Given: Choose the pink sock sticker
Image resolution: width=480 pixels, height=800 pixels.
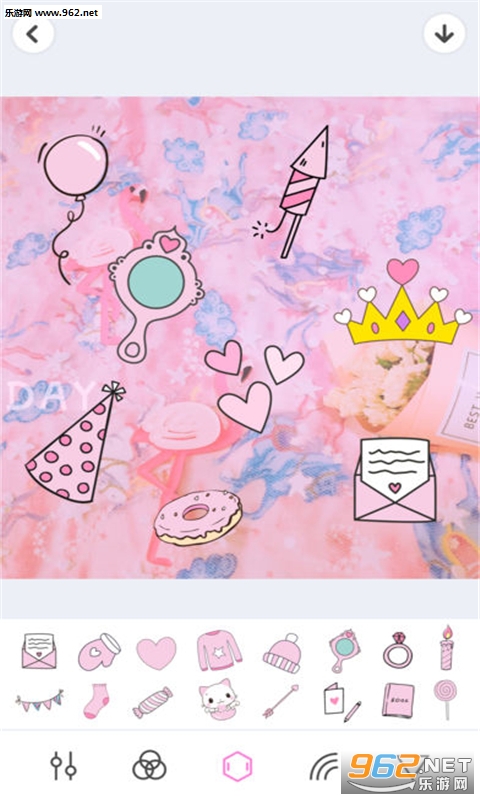Looking at the screenshot, I should (96, 702).
